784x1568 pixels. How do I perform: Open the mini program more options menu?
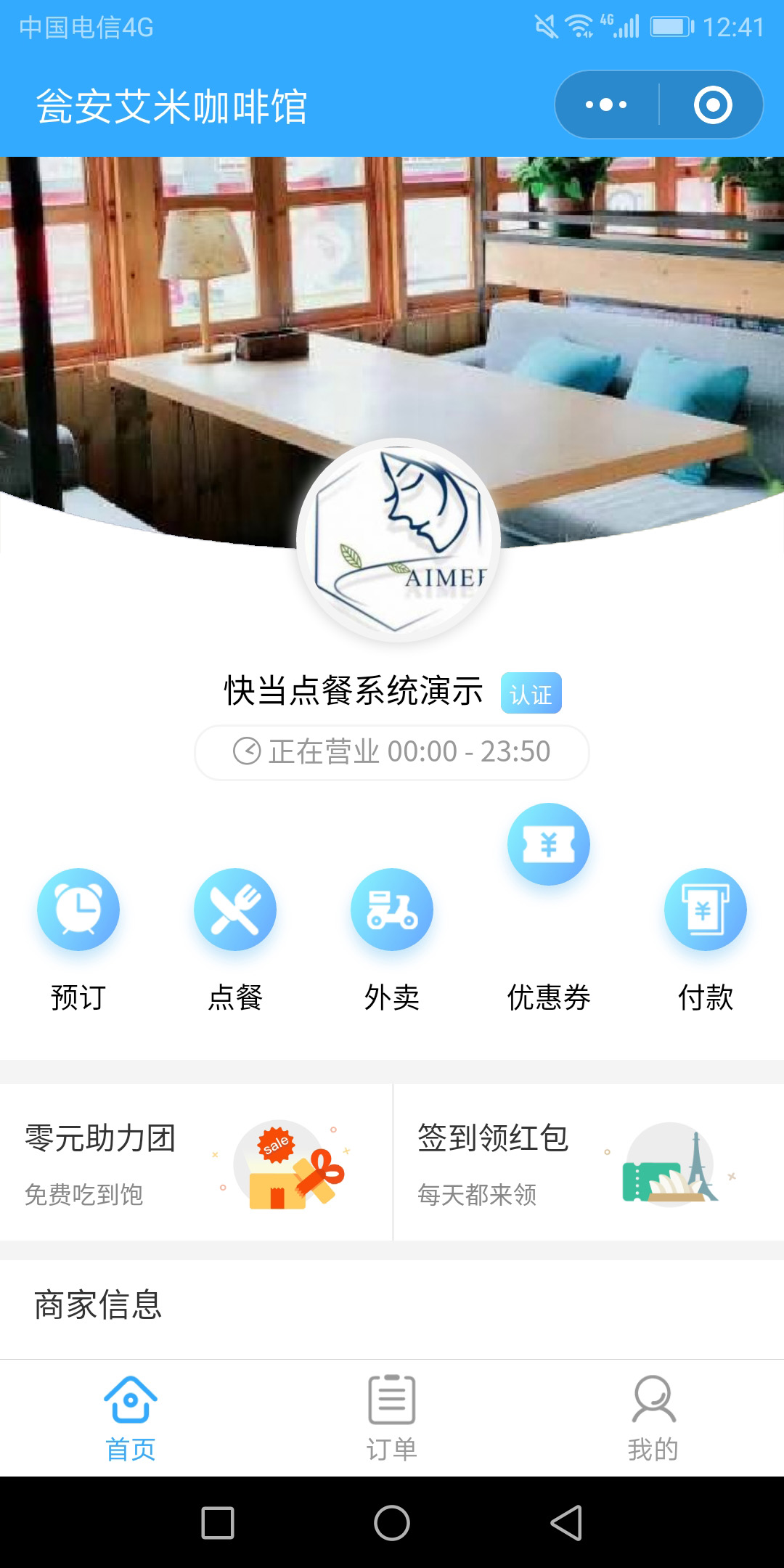[606, 105]
